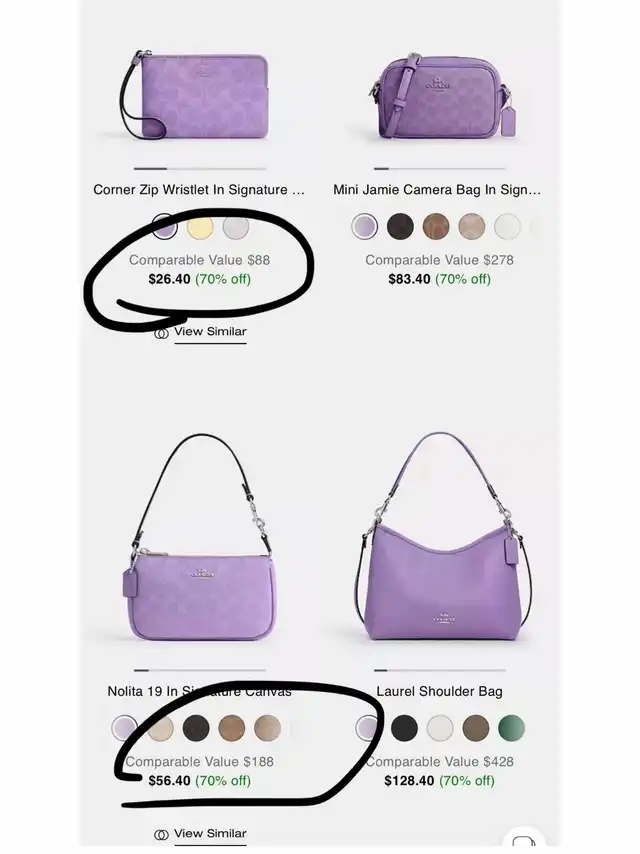The height and width of the screenshot is (854, 640).
Task: Select black swatch for Mini Jamie Camera Bag
Action: [400, 227]
